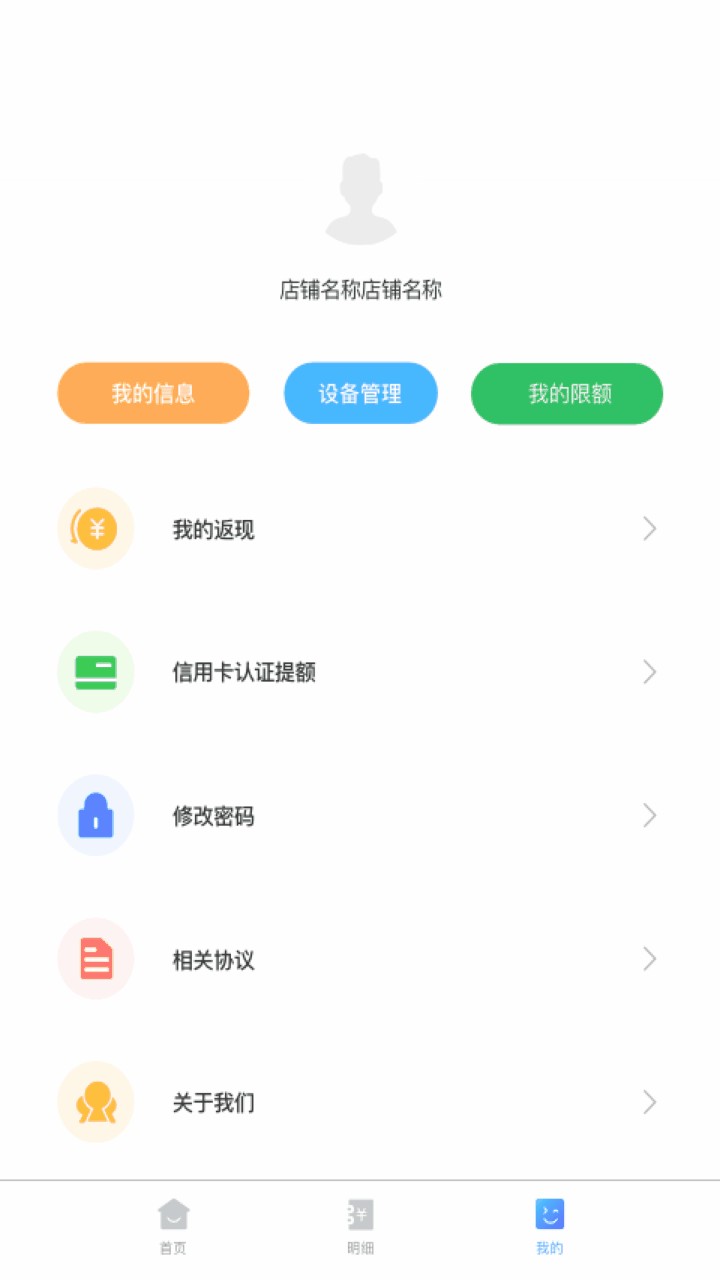View 相关协议 agreements
The width and height of the screenshot is (720, 1280).
coord(360,960)
